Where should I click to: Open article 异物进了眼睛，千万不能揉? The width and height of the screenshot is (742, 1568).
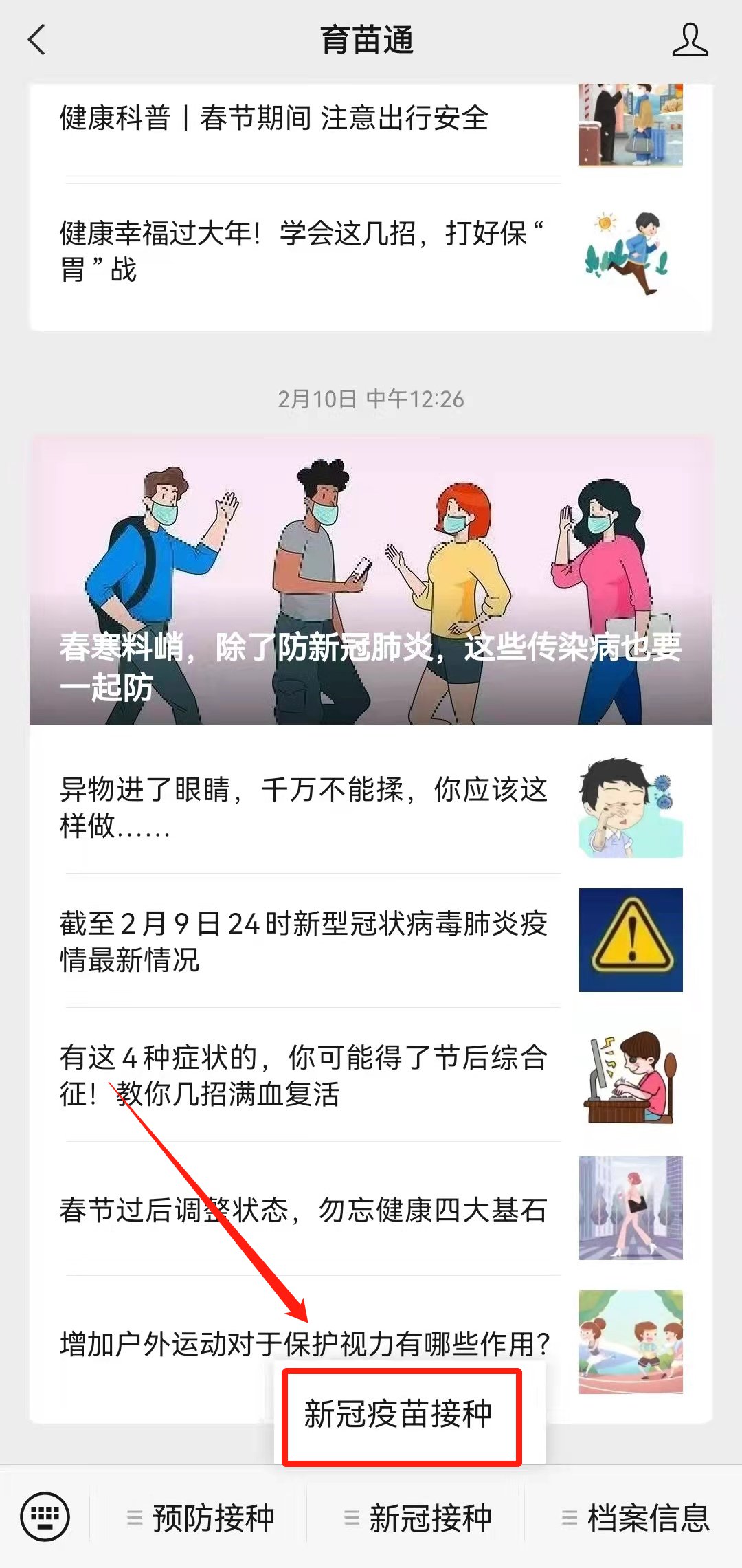click(302, 807)
